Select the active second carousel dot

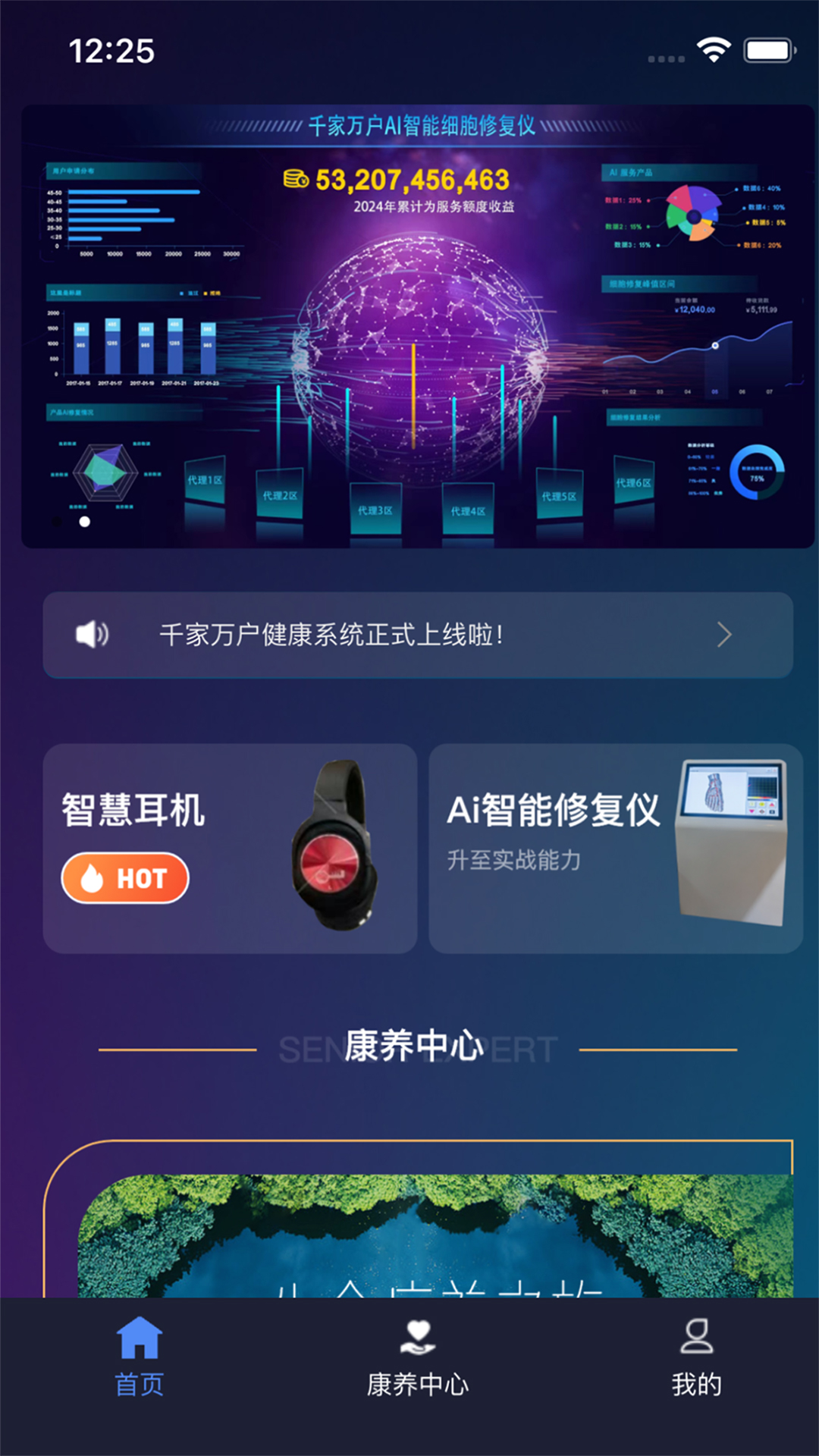pyautogui.click(x=84, y=521)
